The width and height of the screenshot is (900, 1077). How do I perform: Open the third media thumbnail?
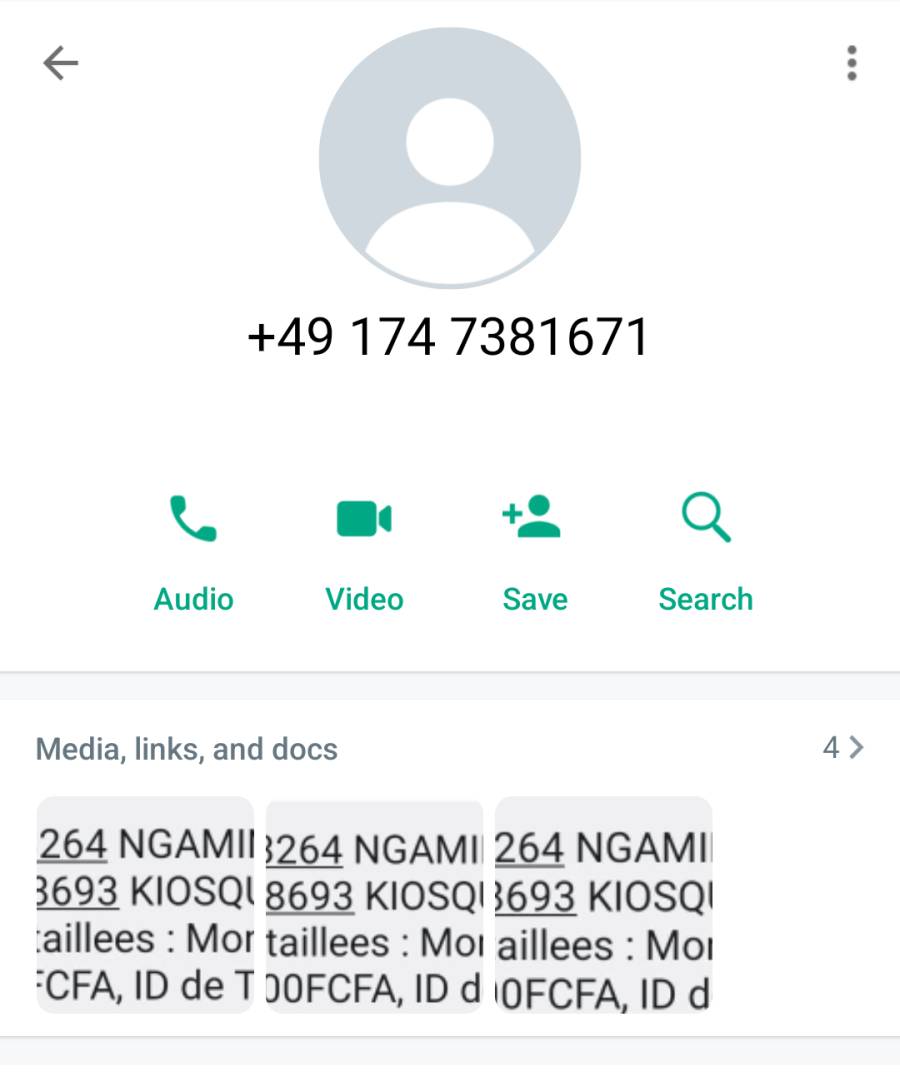[x=603, y=905]
